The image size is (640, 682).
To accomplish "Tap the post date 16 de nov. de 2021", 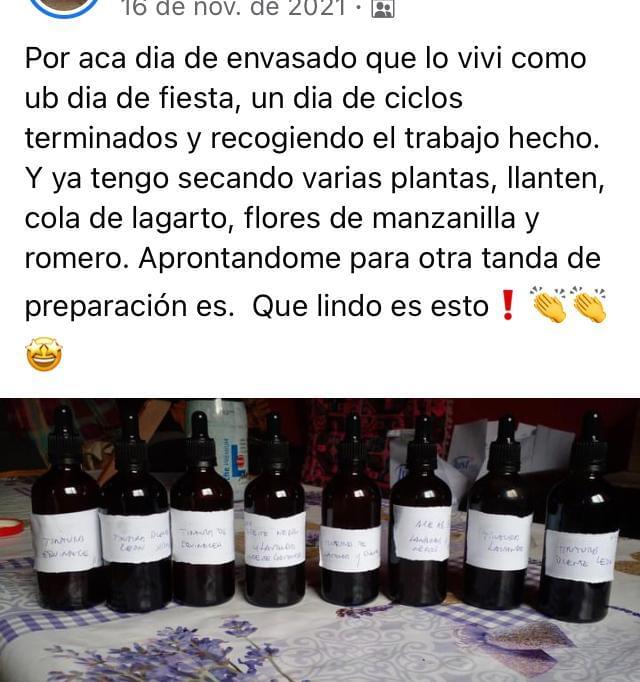I will tap(233, 8).
